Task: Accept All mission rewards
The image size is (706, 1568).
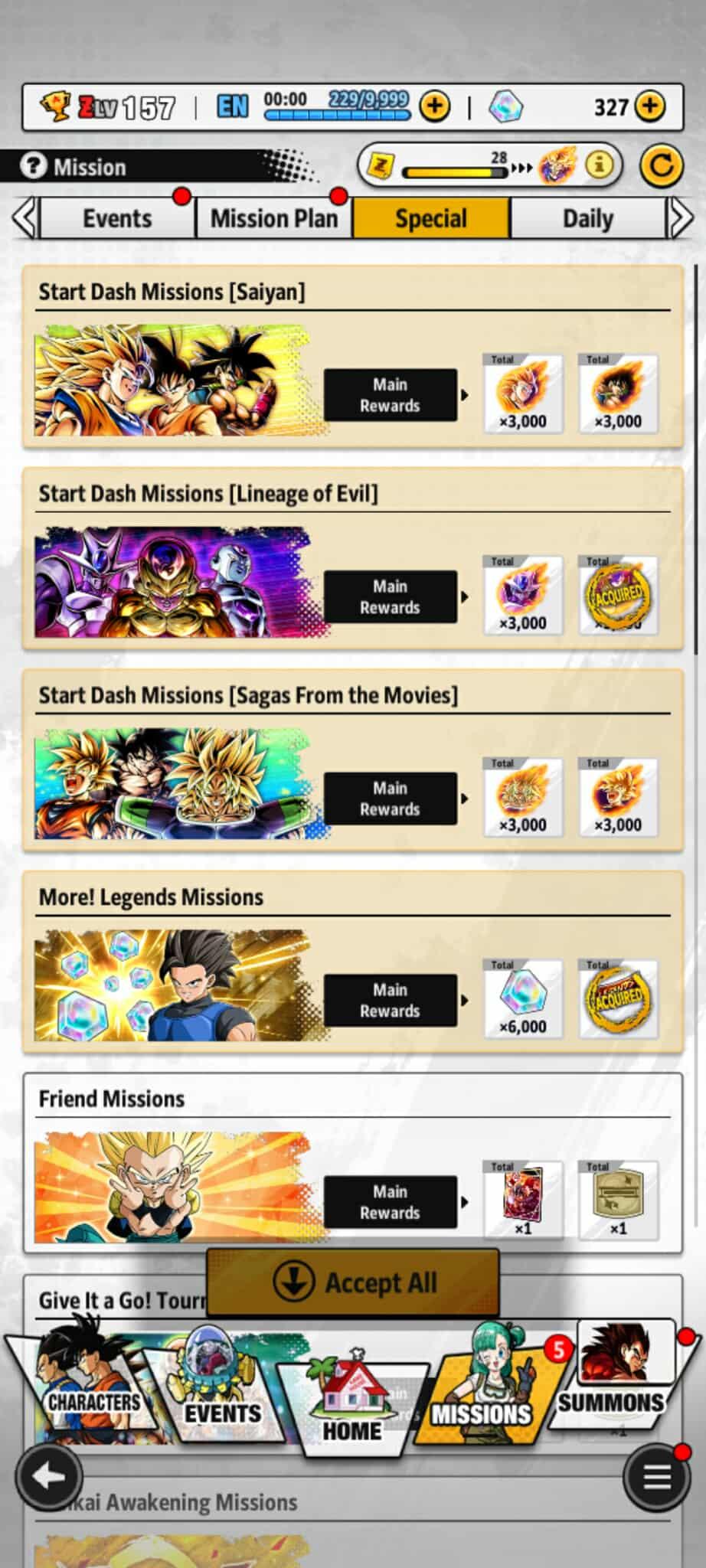Action: pos(353,1282)
